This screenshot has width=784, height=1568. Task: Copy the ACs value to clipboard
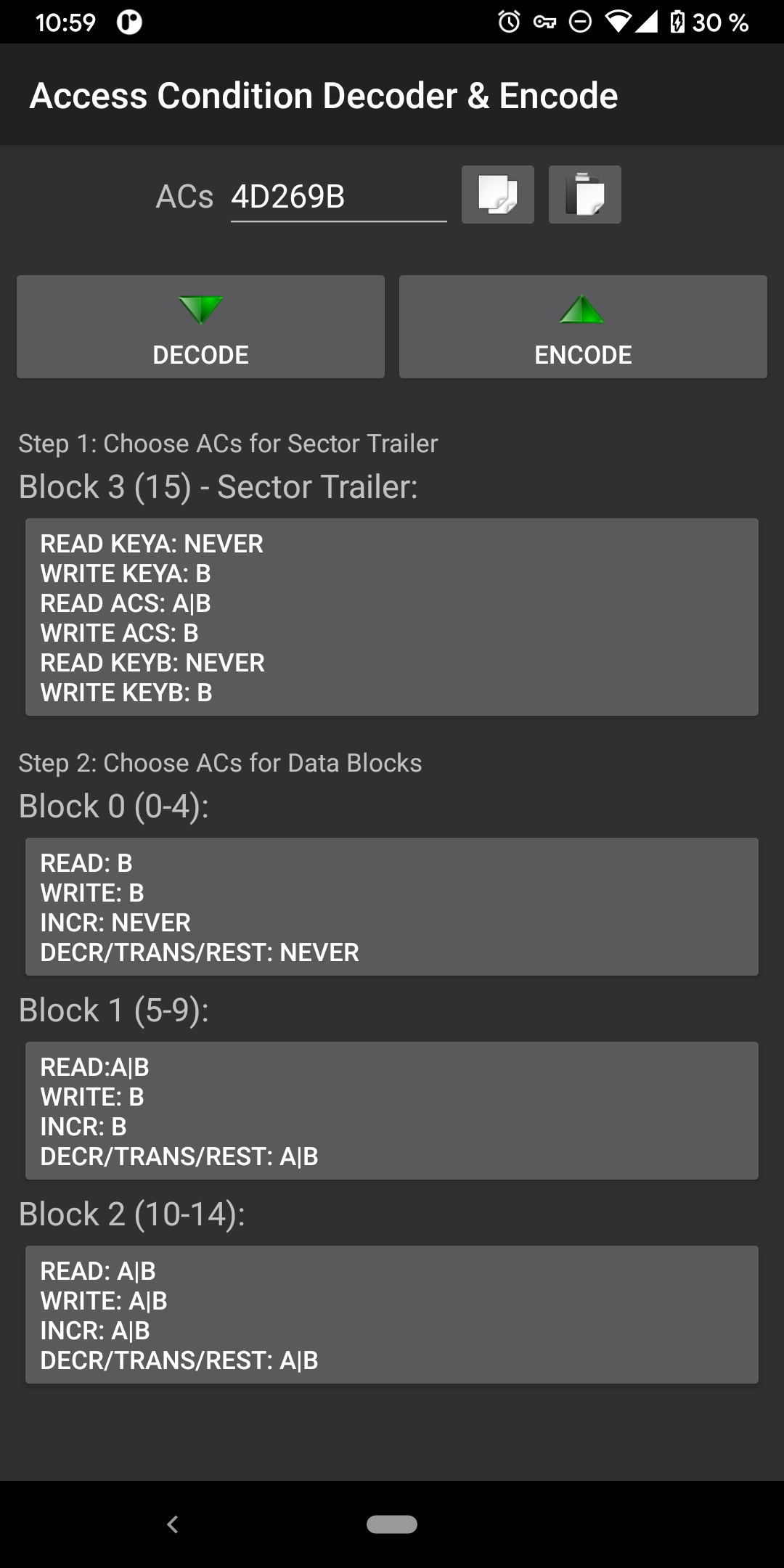498,195
